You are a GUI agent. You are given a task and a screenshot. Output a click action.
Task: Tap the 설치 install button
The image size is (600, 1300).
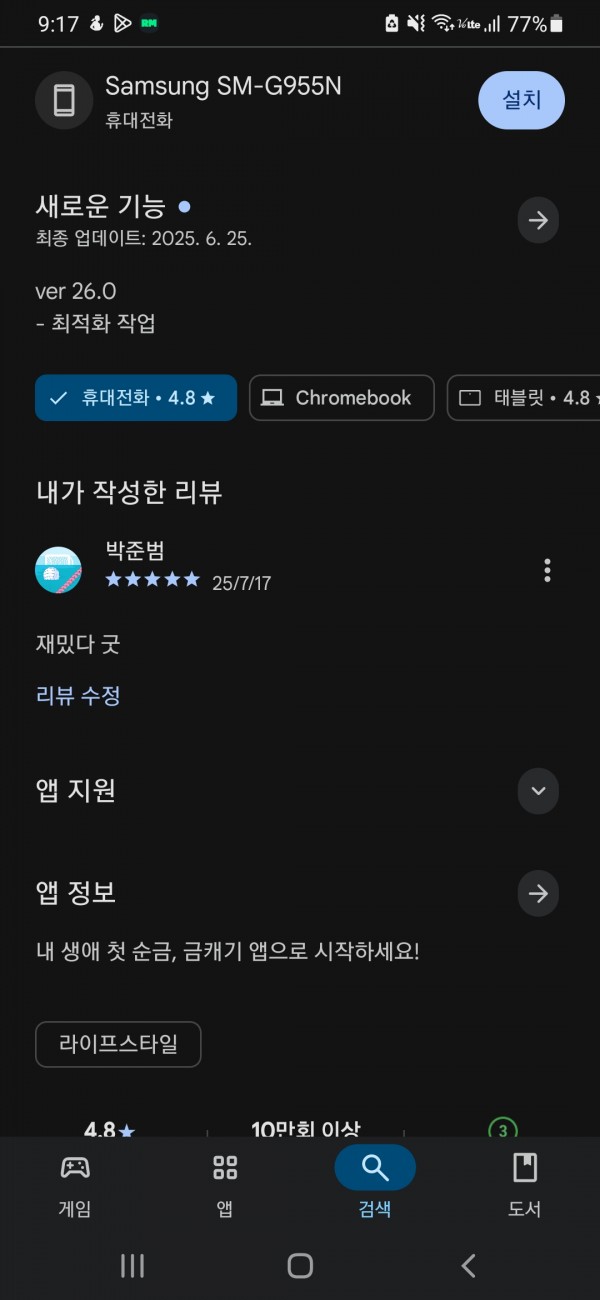tap(521, 100)
